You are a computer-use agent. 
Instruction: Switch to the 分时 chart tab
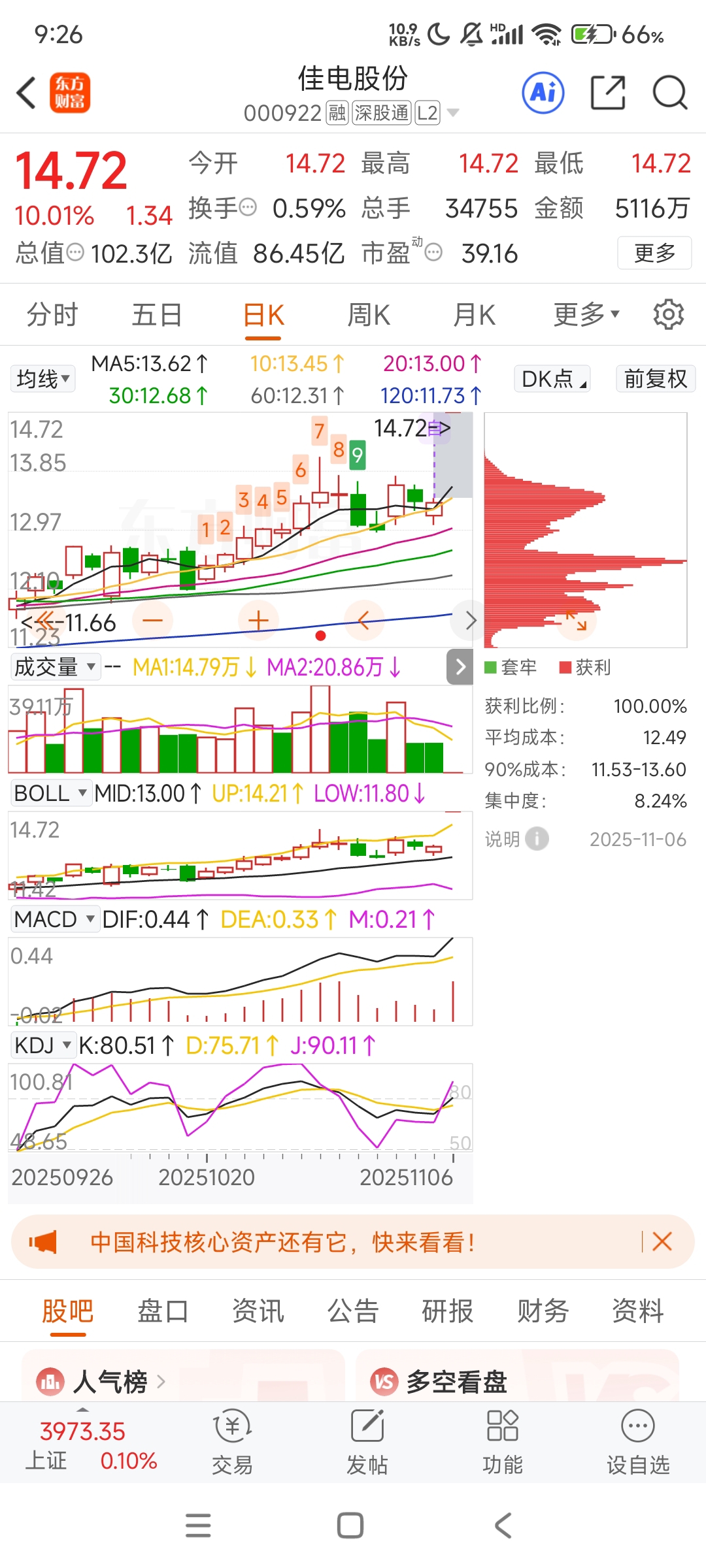52,315
